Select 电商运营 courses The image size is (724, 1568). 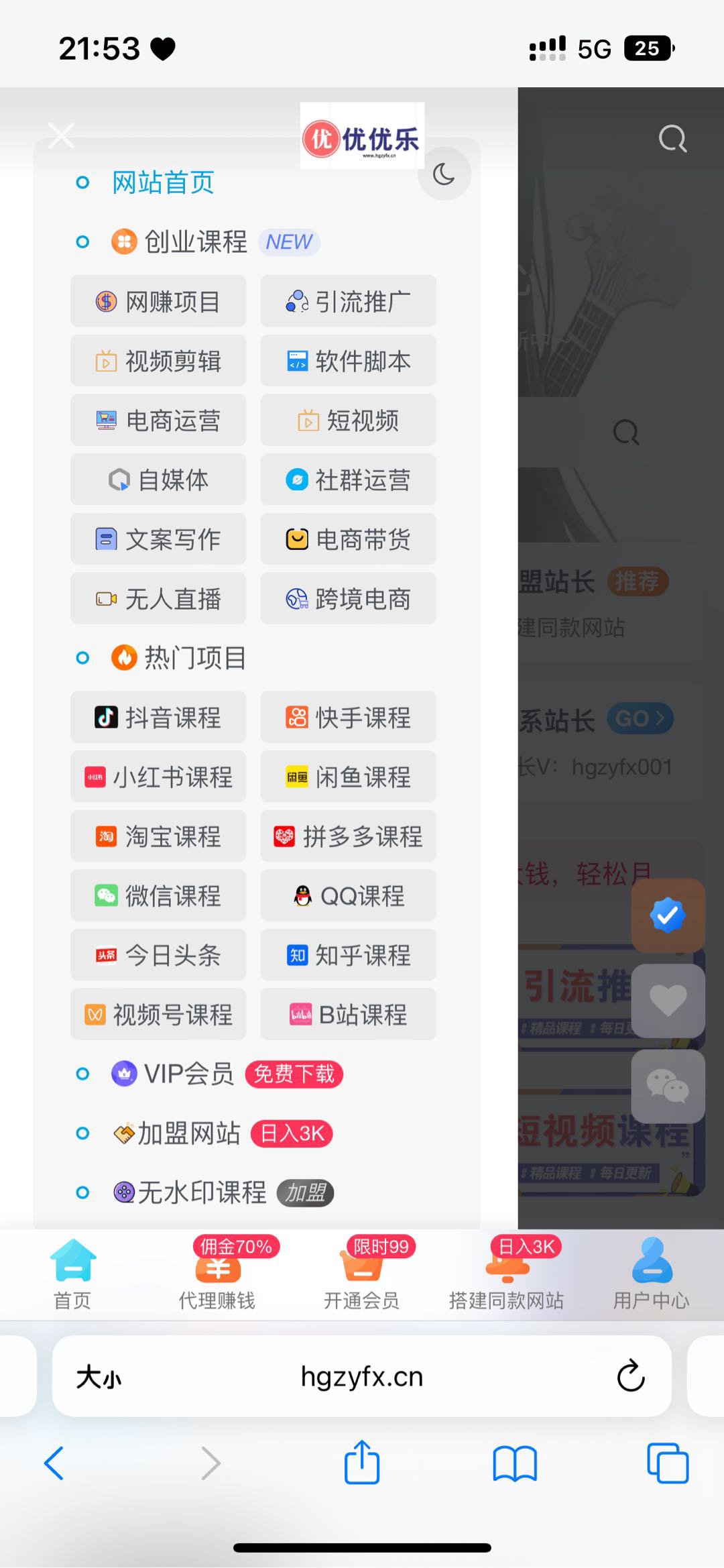(x=158, y=421)
